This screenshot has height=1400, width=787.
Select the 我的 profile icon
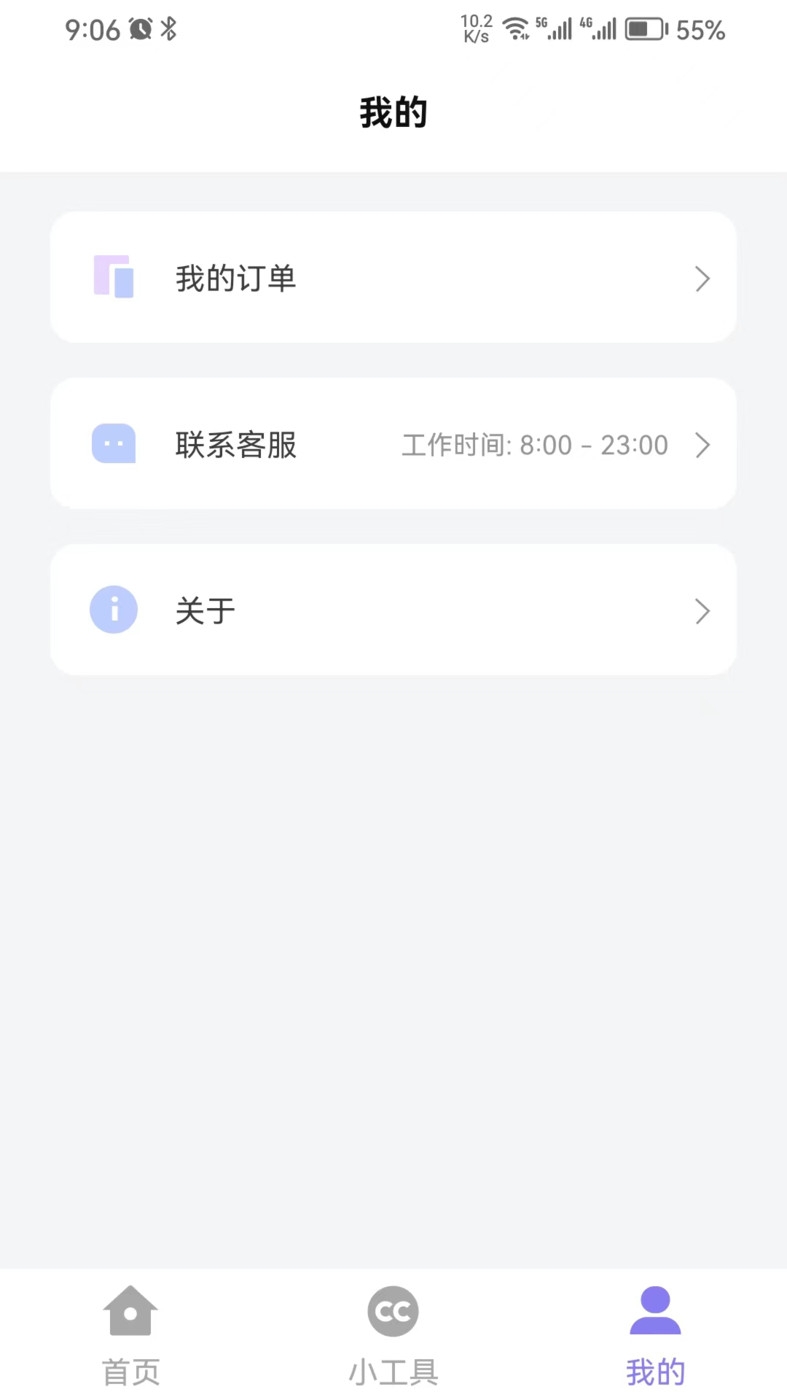tap(655, 1310)
